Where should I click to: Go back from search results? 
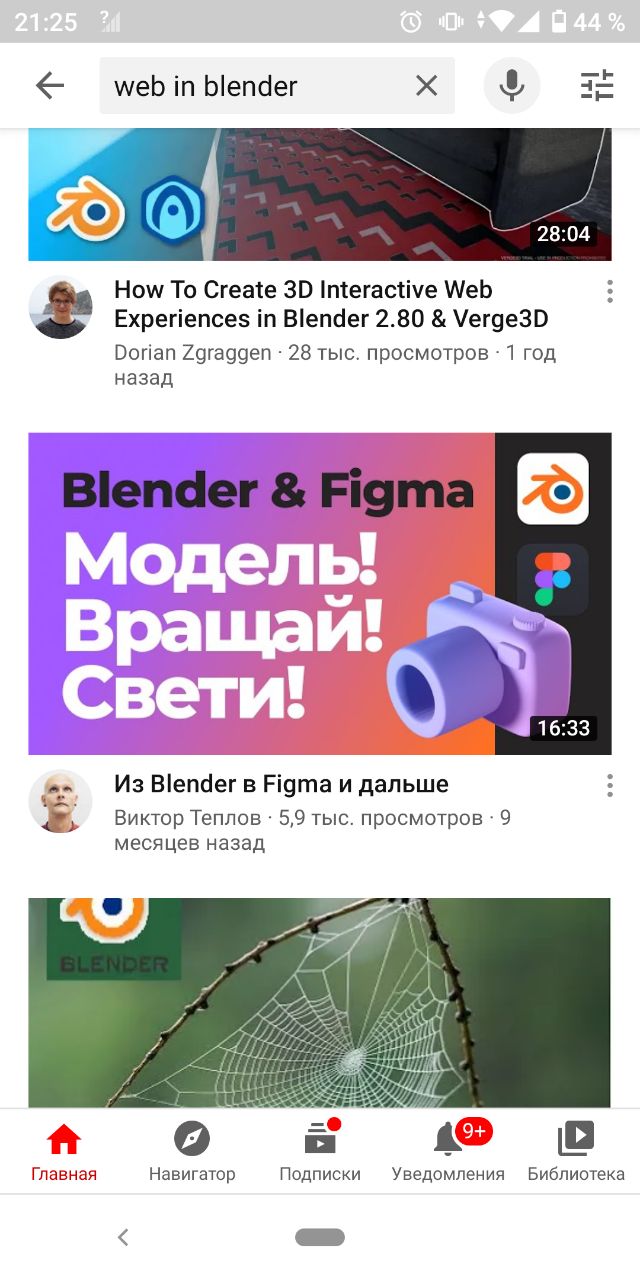49,86
